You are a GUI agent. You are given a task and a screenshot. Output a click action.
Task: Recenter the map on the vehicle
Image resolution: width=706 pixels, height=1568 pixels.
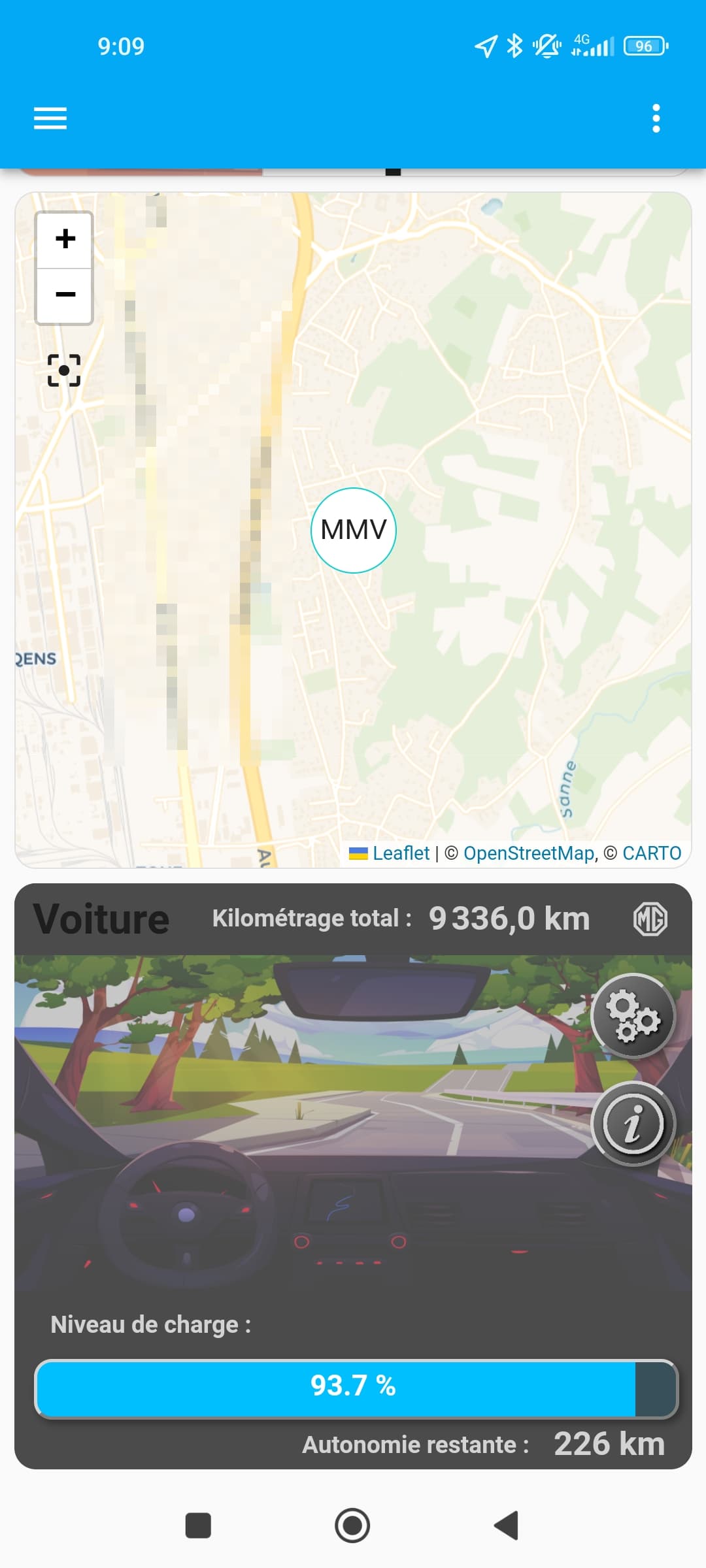64,370
